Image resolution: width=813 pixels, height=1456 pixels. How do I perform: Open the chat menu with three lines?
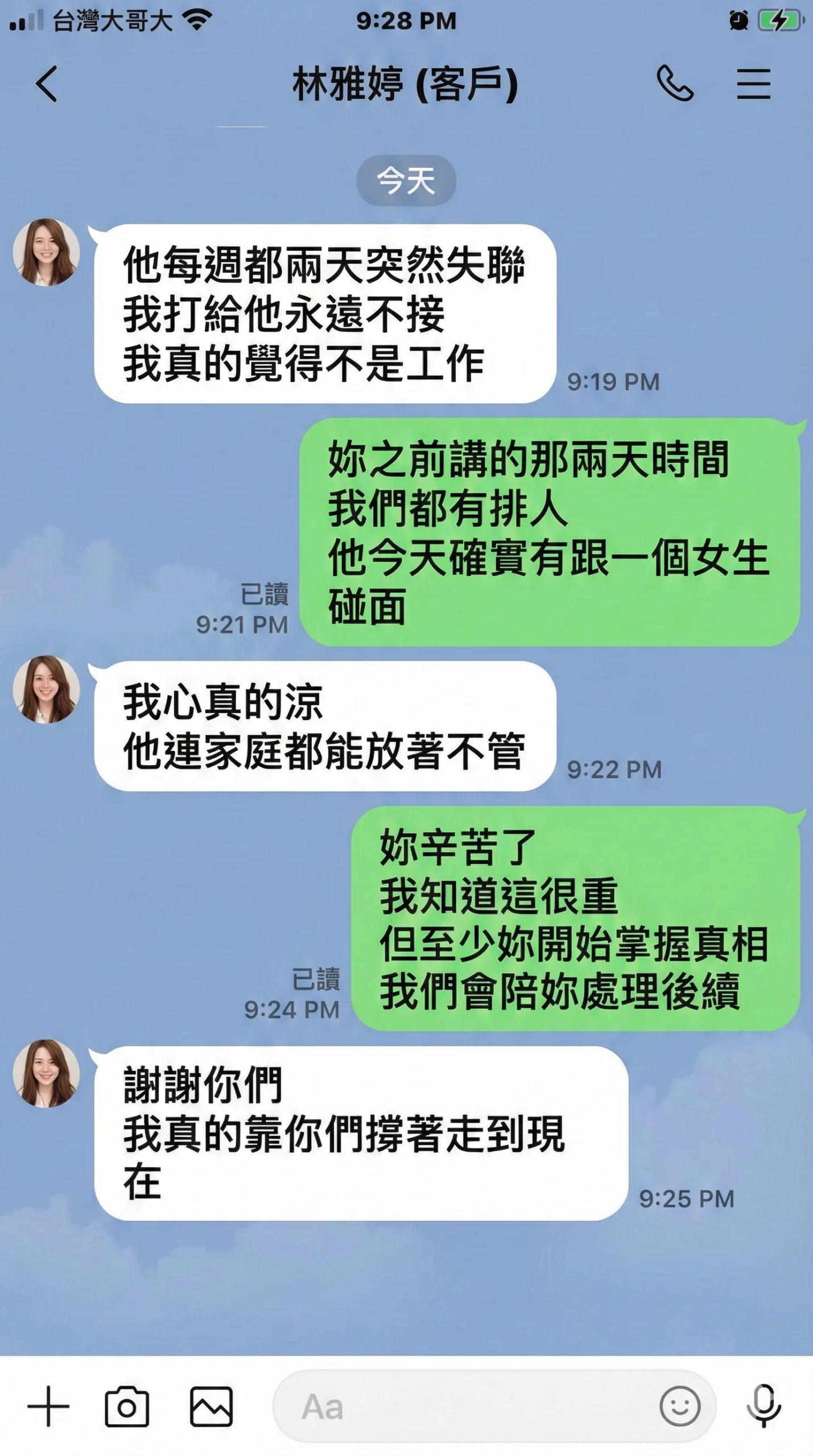754,84
